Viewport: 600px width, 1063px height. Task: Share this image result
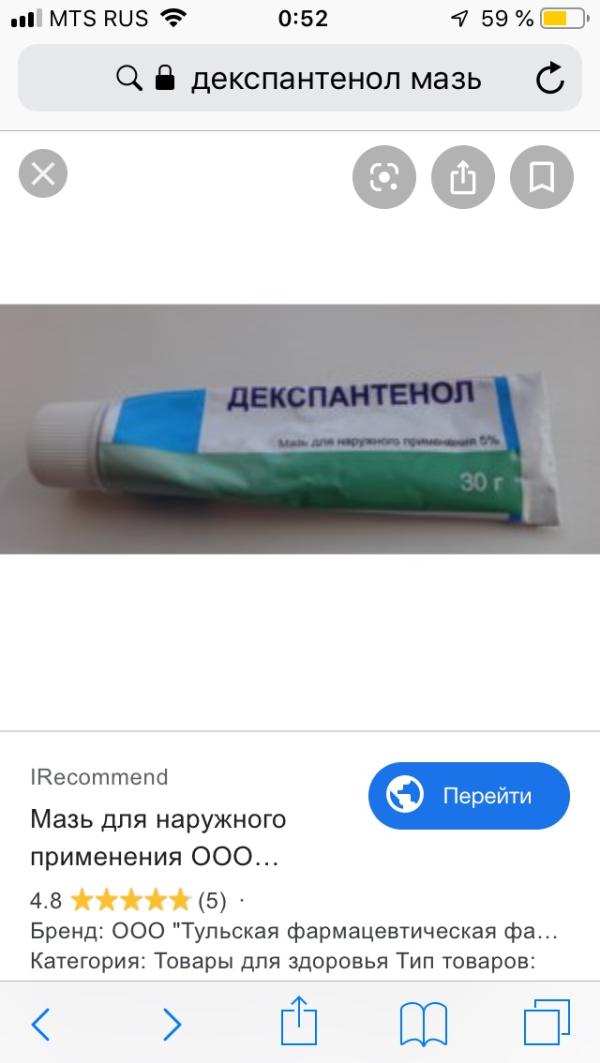tap(463, 178)
